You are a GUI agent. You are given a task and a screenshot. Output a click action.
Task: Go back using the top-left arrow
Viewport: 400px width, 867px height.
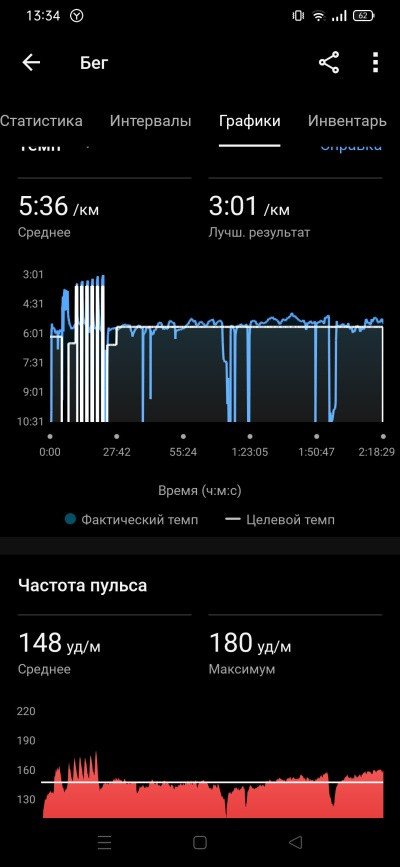(x=32, y=62)
